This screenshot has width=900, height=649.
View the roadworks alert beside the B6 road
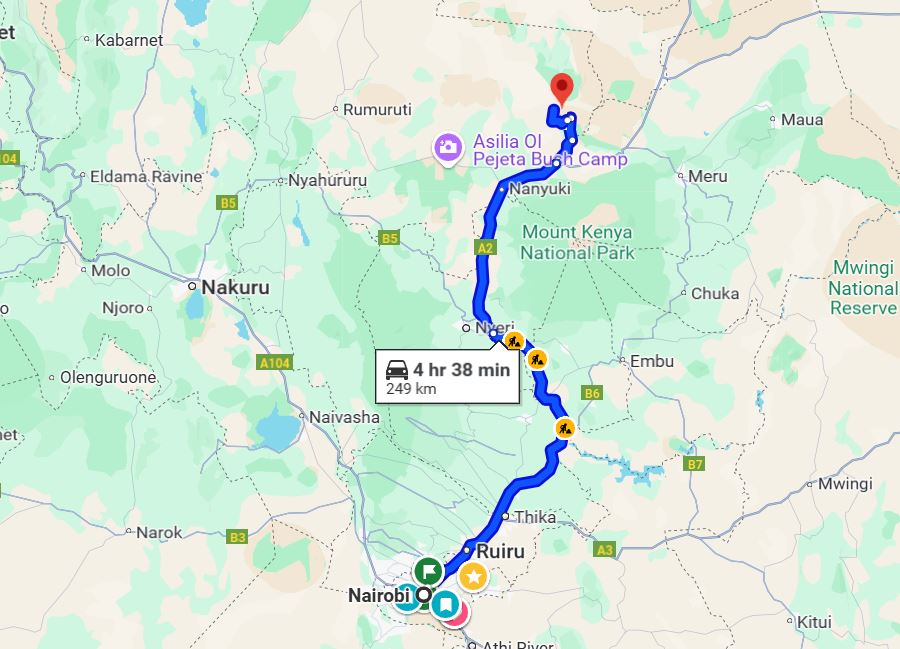pyautogui.click(x=566, y=429)
